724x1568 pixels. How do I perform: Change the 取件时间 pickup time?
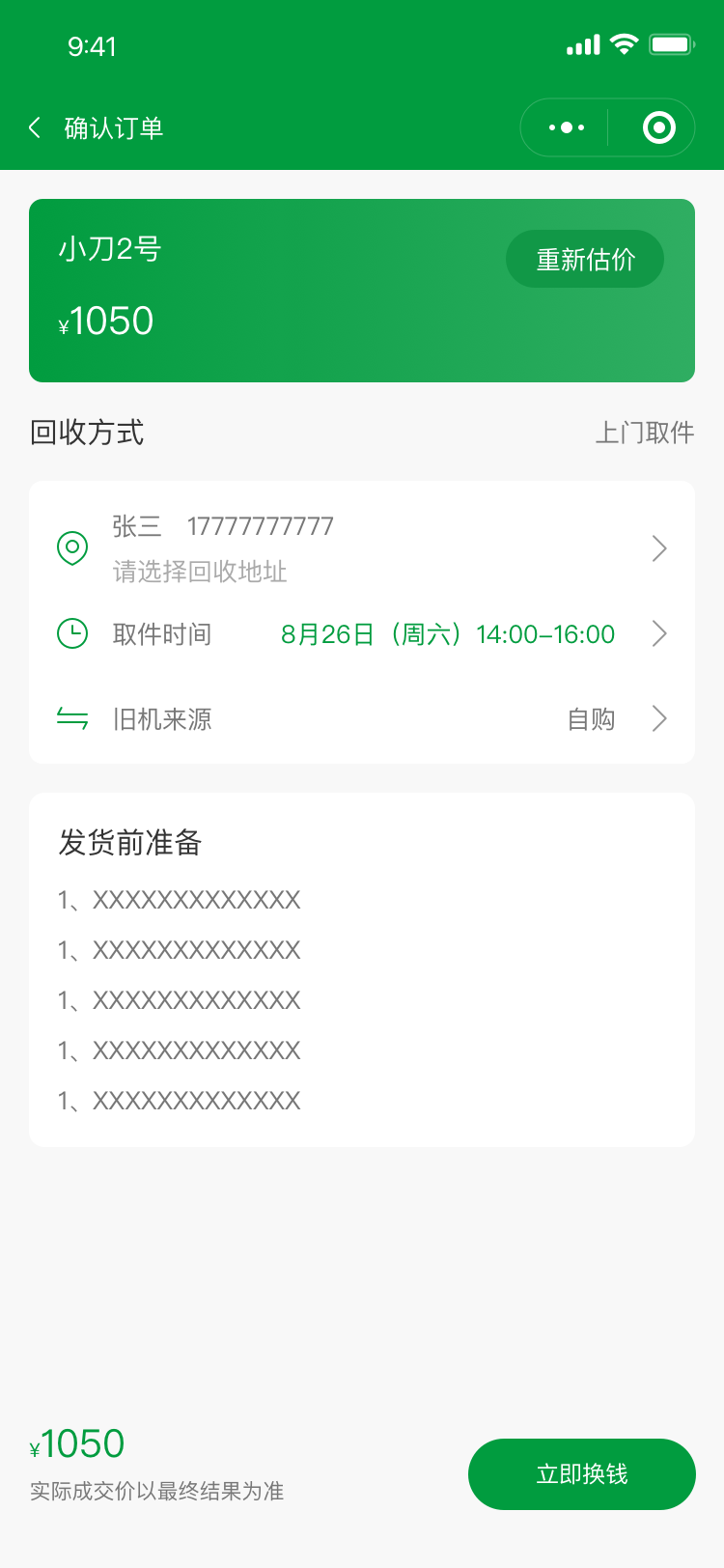pos(362,634)
